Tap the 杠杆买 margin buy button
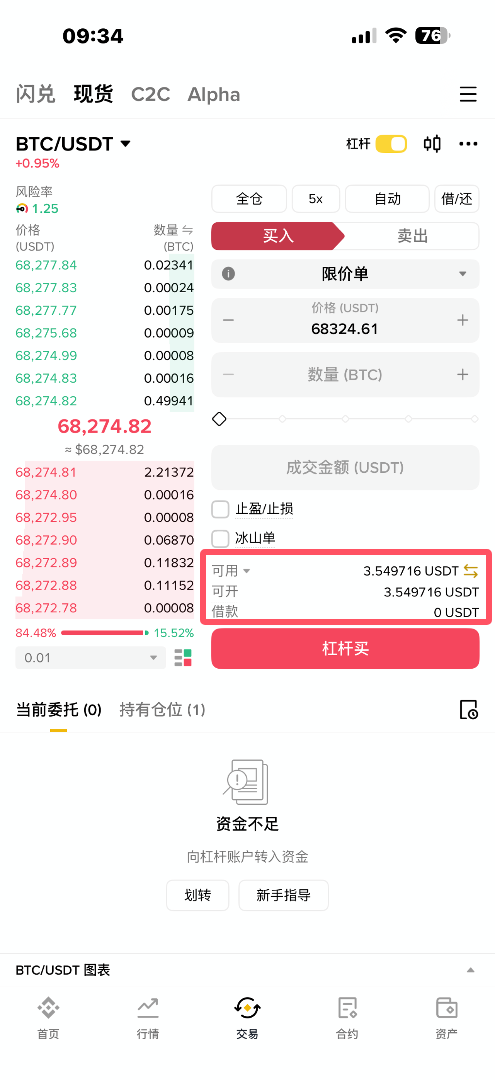 (x=345, y=649)
